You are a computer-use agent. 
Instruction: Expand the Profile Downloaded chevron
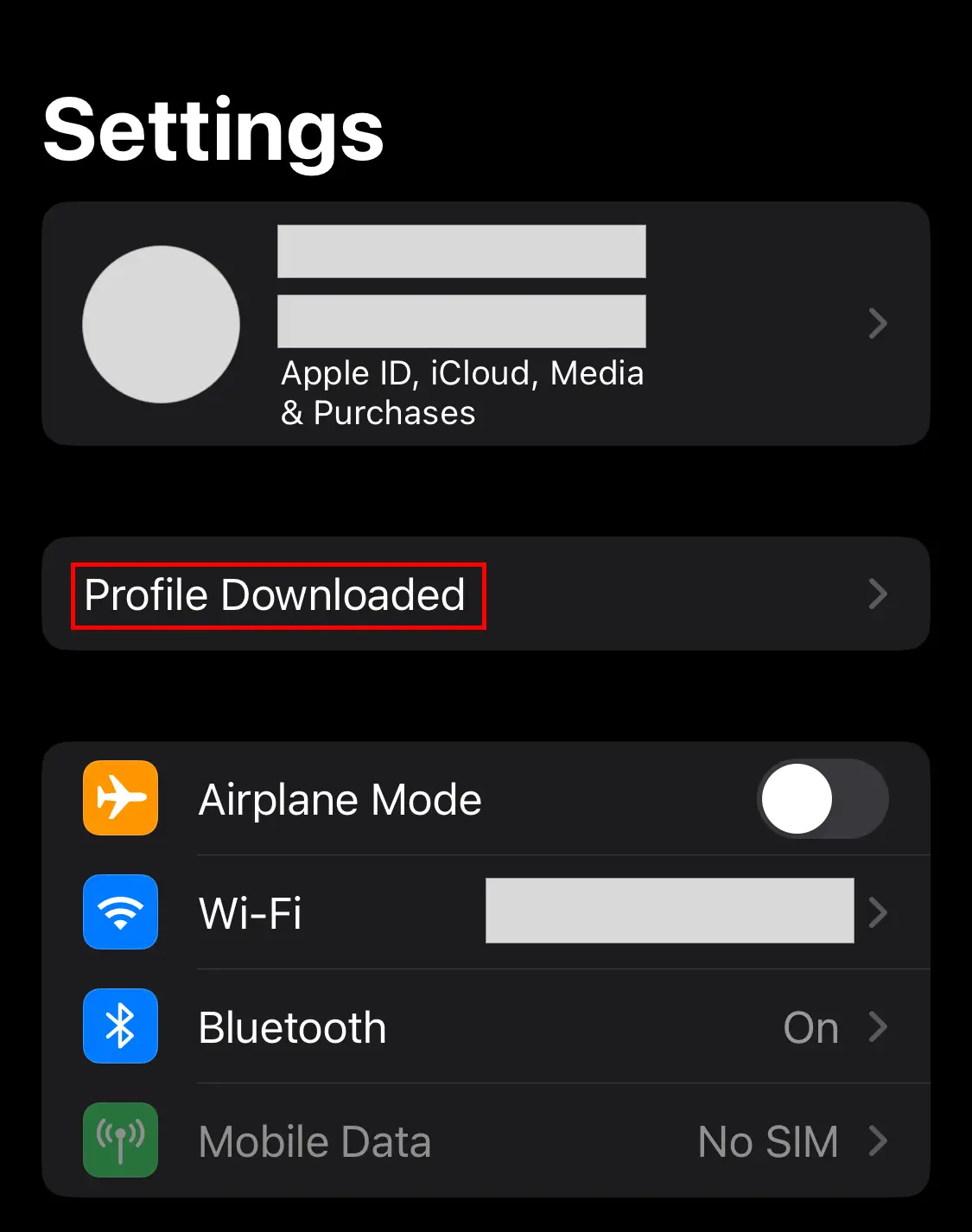878,594
